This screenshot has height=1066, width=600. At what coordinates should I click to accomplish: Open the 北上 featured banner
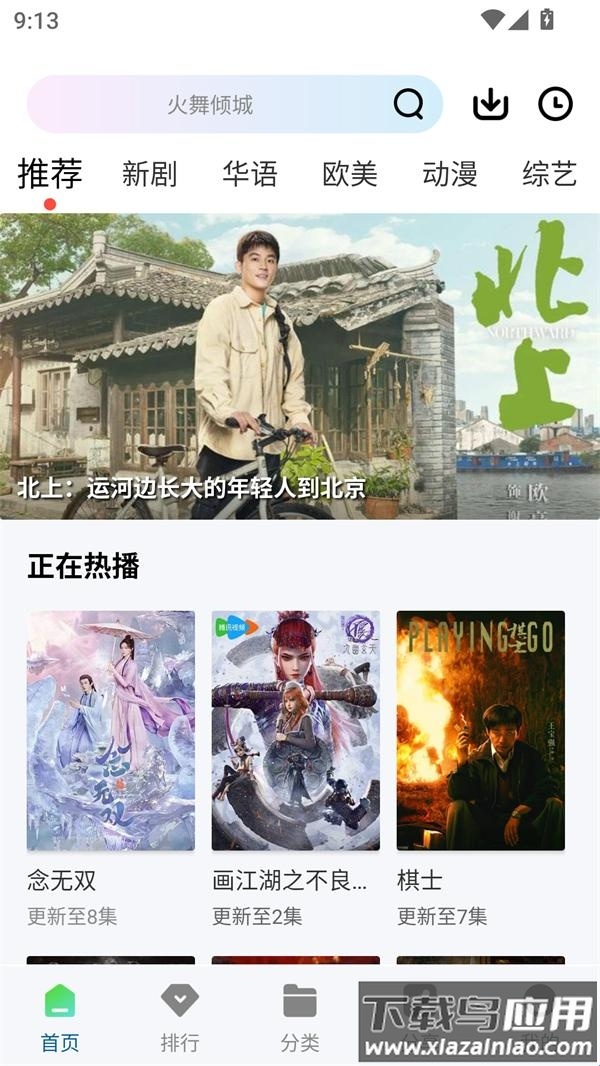[x=300, y=365]
